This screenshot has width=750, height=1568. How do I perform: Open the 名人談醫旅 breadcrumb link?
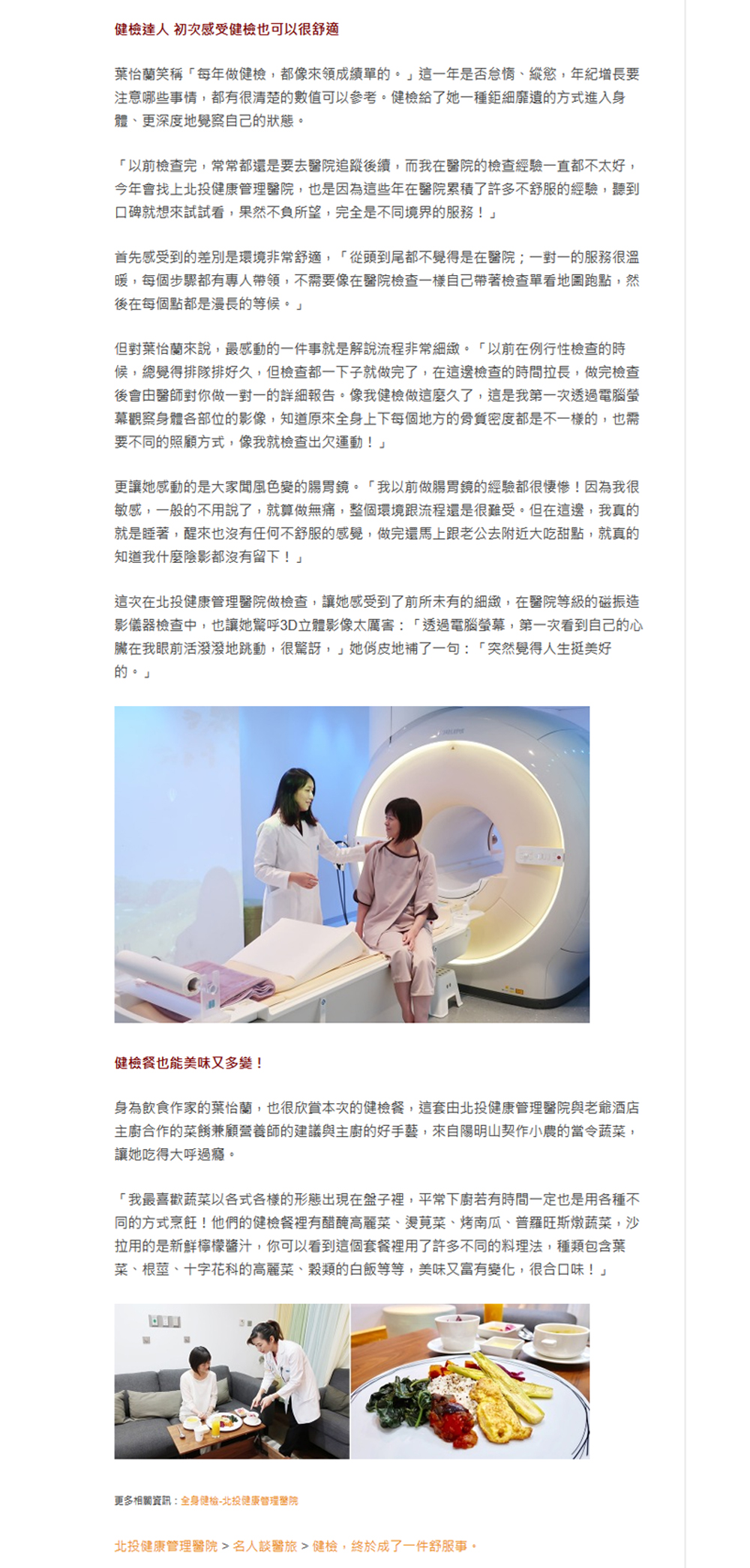click(265, 1546)
